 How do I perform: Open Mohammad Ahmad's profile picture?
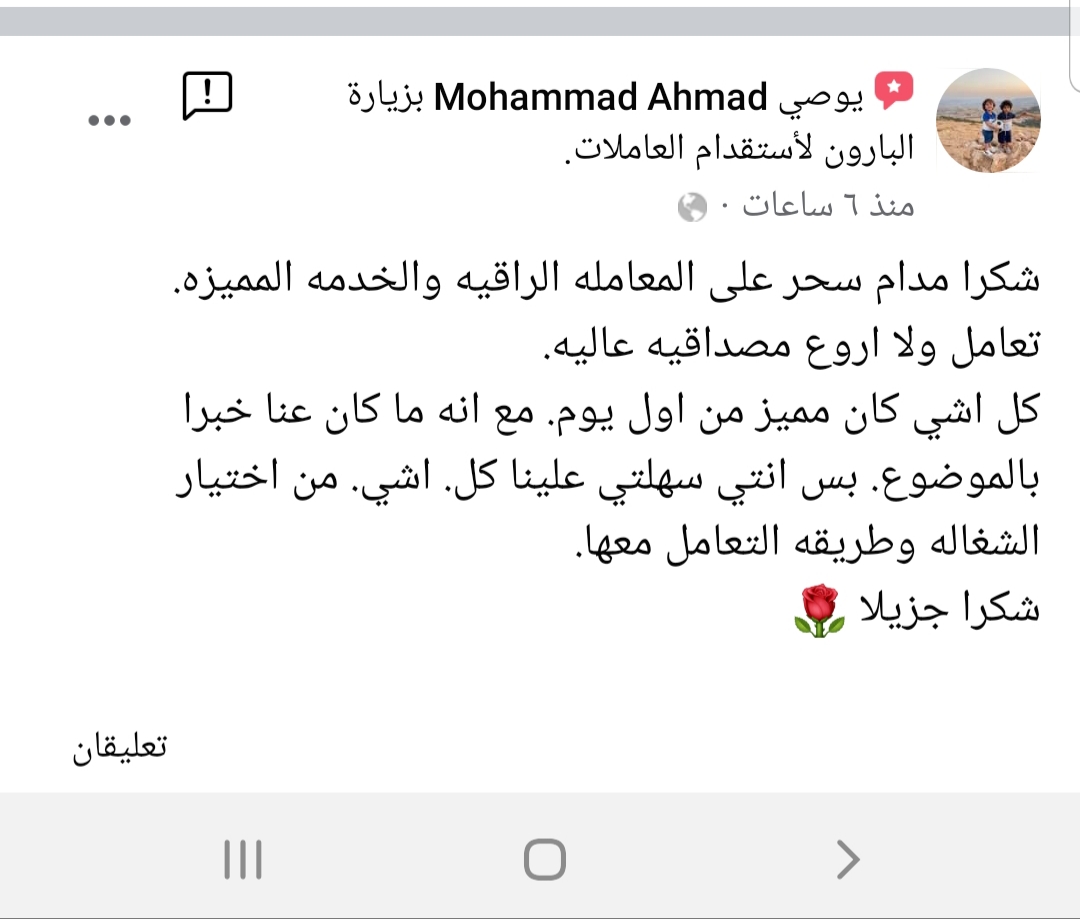[x=988, y=120]
